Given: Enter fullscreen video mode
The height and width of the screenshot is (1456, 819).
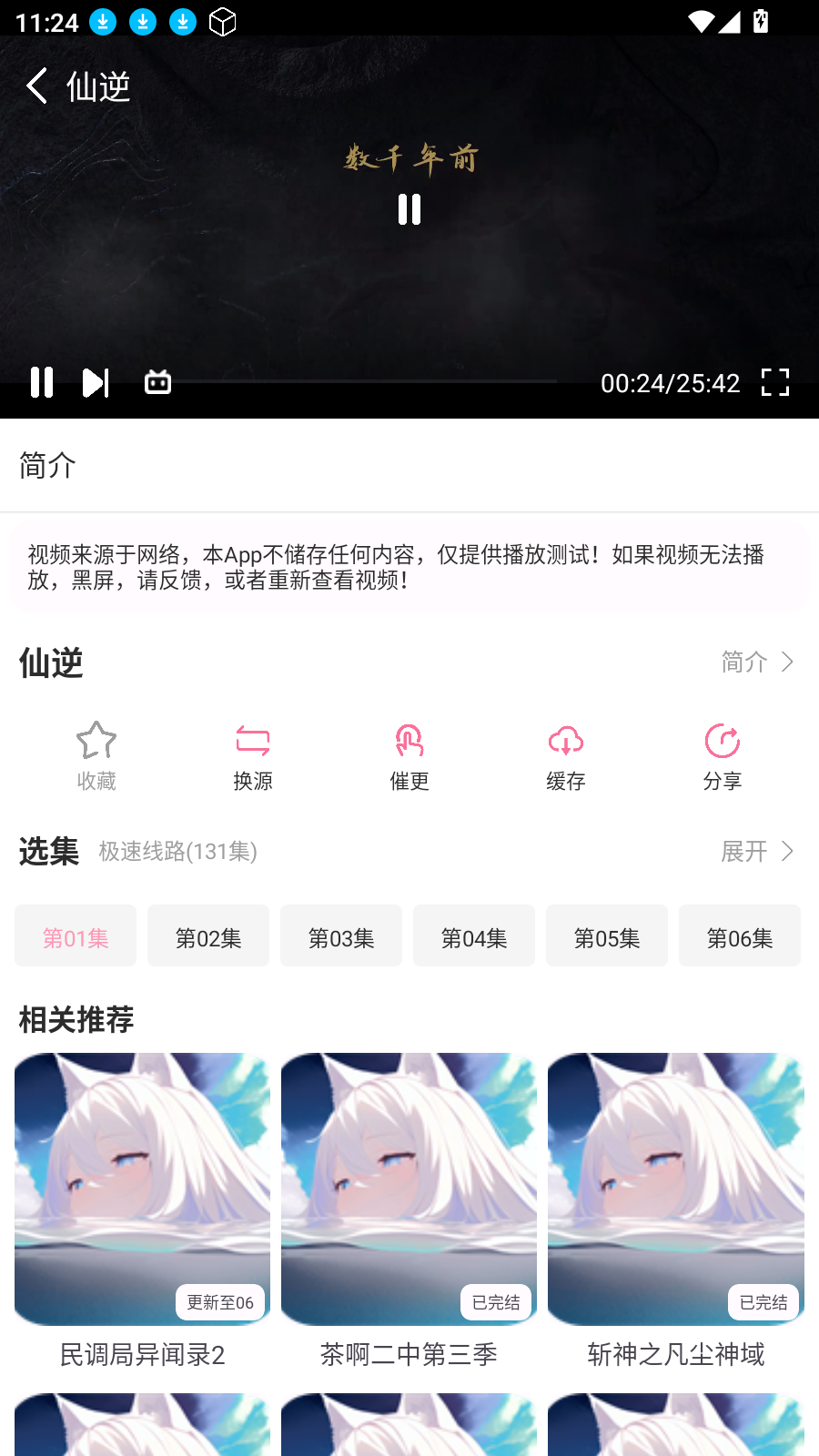Looking at the screenshot, I should point(774,382).
